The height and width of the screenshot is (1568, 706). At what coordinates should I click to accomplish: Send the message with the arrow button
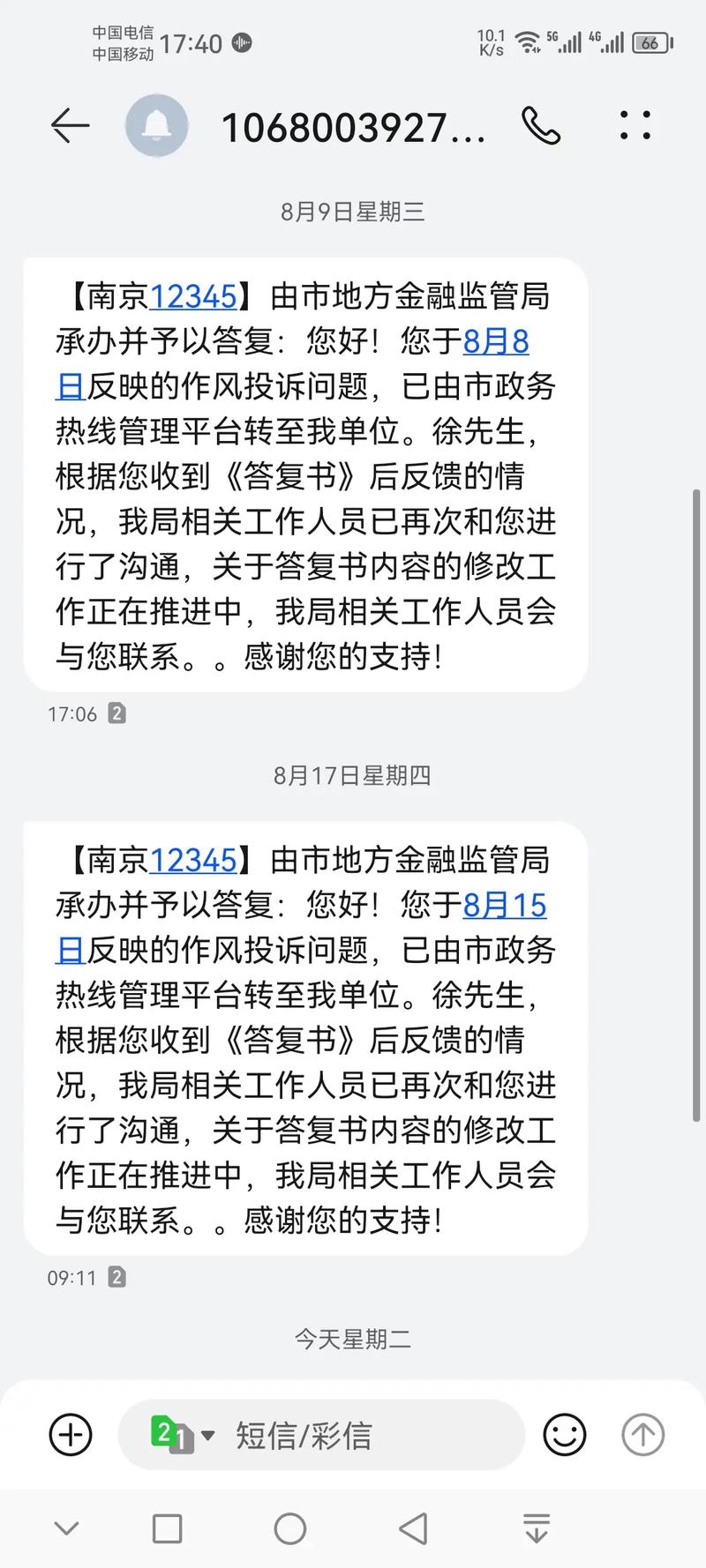click(642, 1435)
